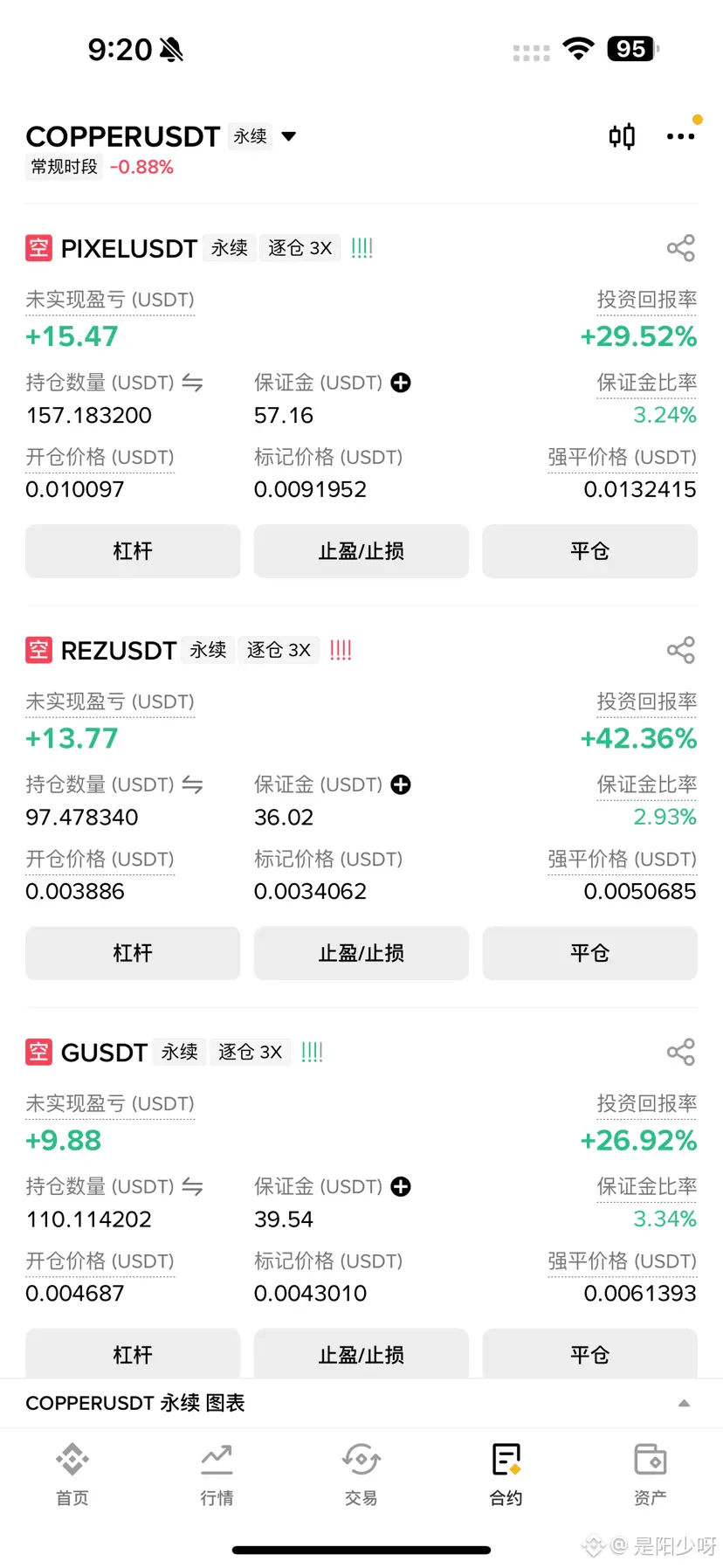Share the REZUSDT position
Image resolution: width=723 pixels, height=1568 pixels.
coord(681,650)
